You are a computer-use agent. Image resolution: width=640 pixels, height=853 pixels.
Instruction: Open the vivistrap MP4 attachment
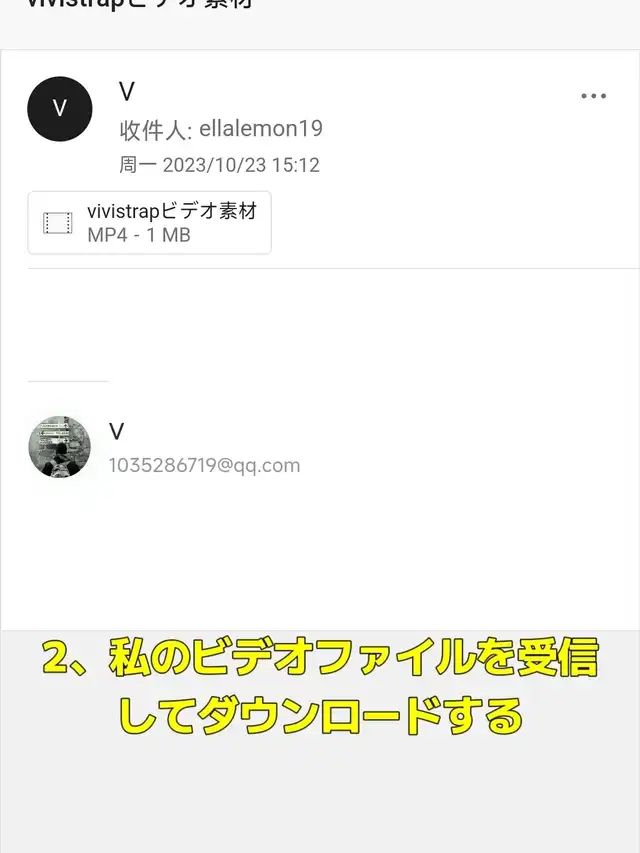pyautogui.click(x=150, y=222)
